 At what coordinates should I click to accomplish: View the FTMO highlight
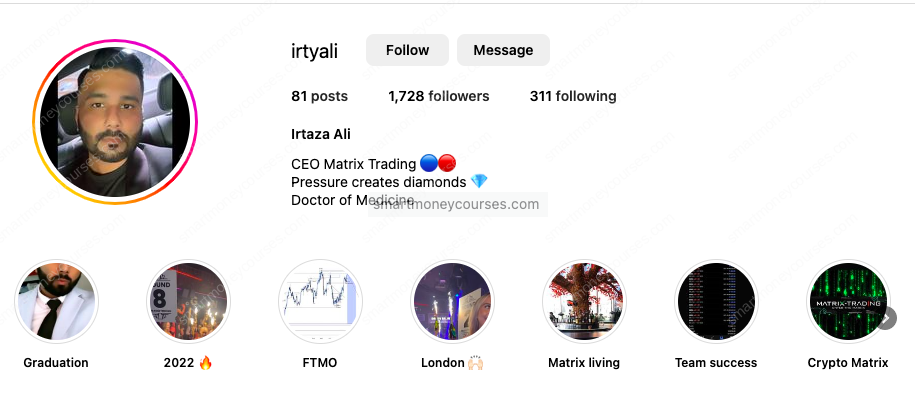pyautogui.click(x=320, y=302)
